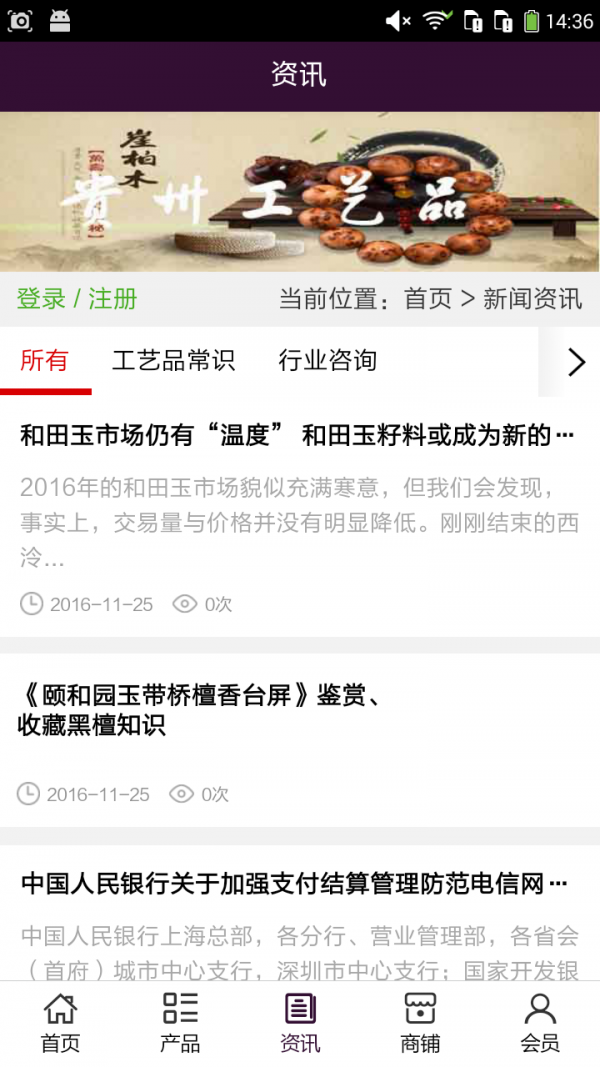Viewport: 600px width, 1067px height.
Task: Switch to the 行业咨询 tab
Action: 327,361
